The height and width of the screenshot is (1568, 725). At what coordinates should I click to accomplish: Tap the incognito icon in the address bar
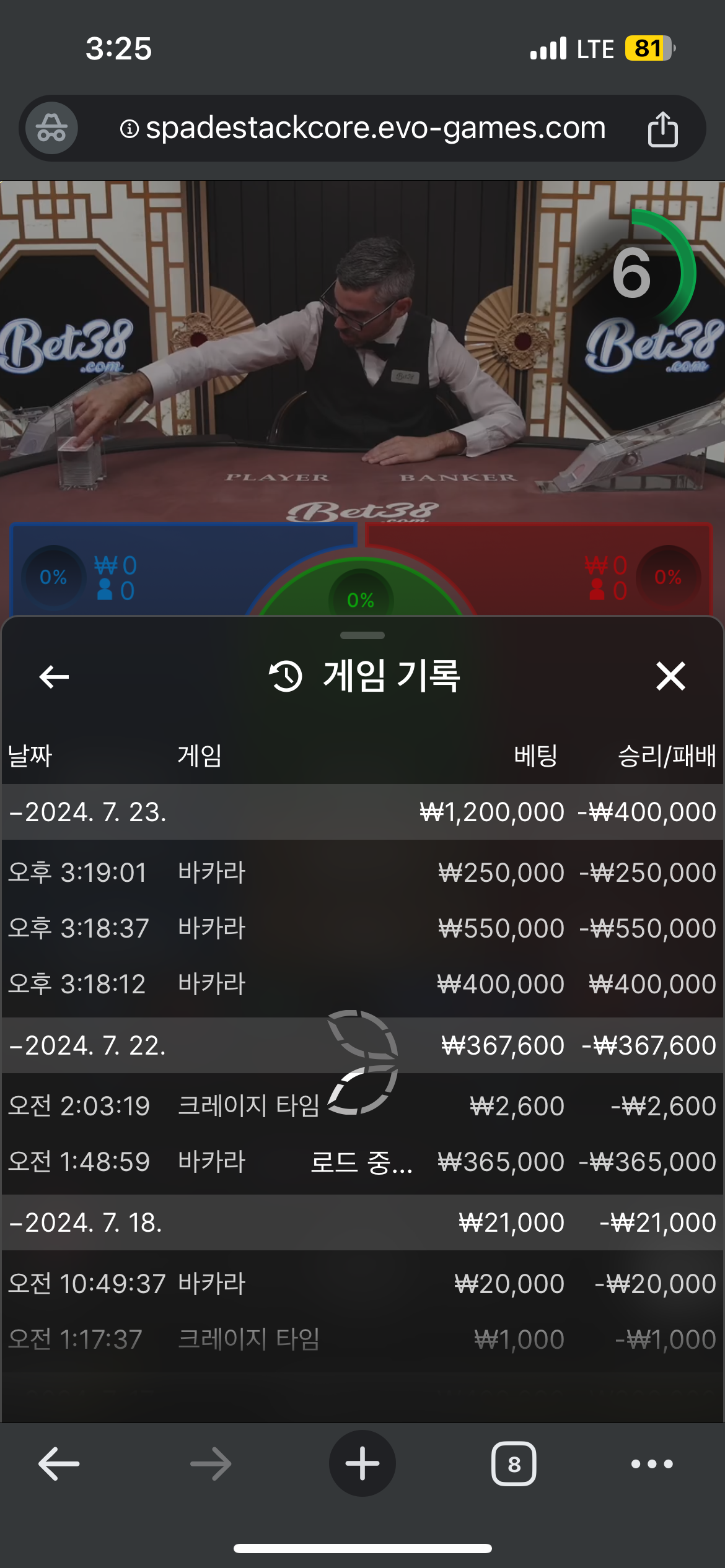(52, 128)
